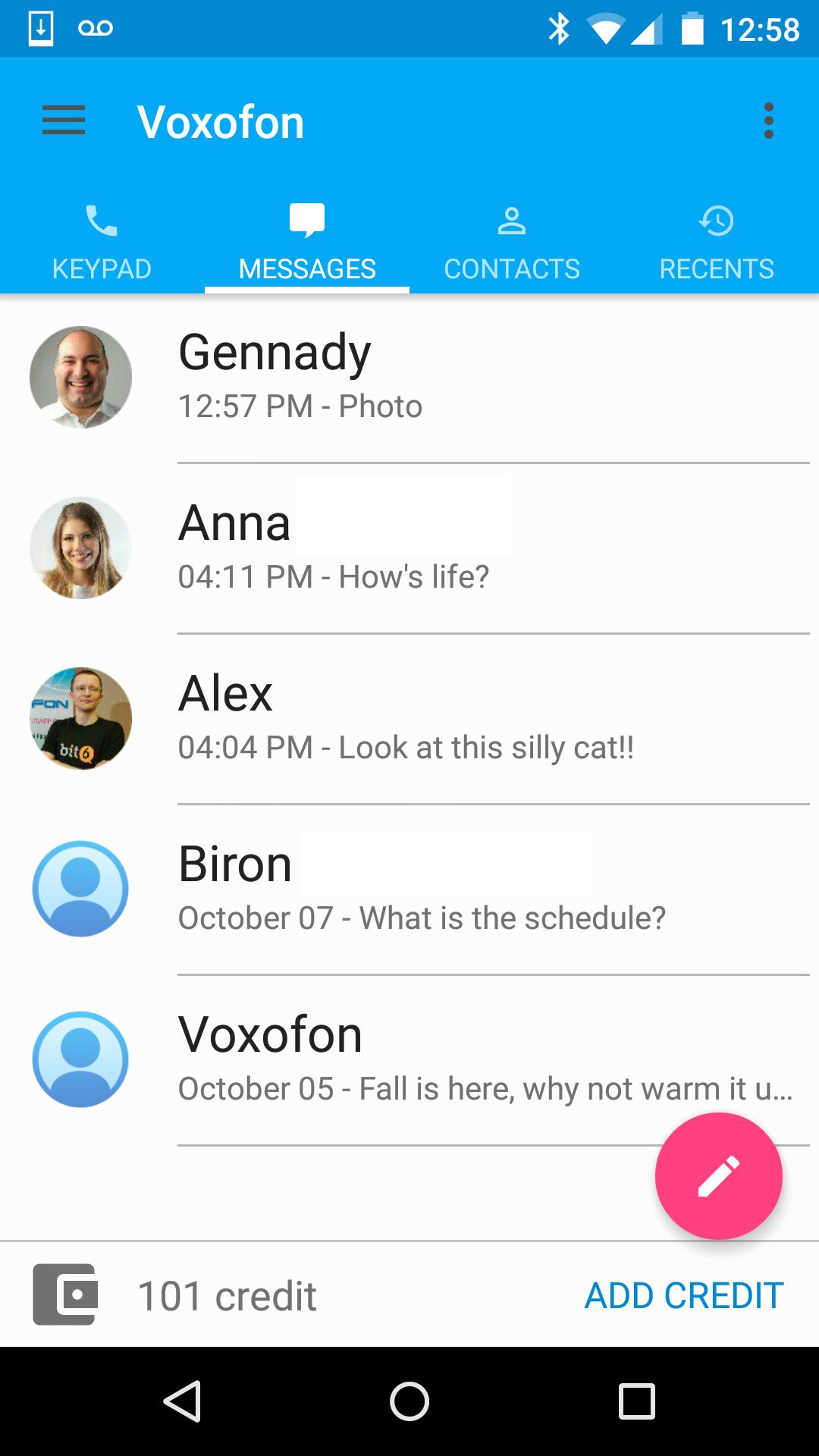Open the conversation with Gennady

tap(409, 378)
